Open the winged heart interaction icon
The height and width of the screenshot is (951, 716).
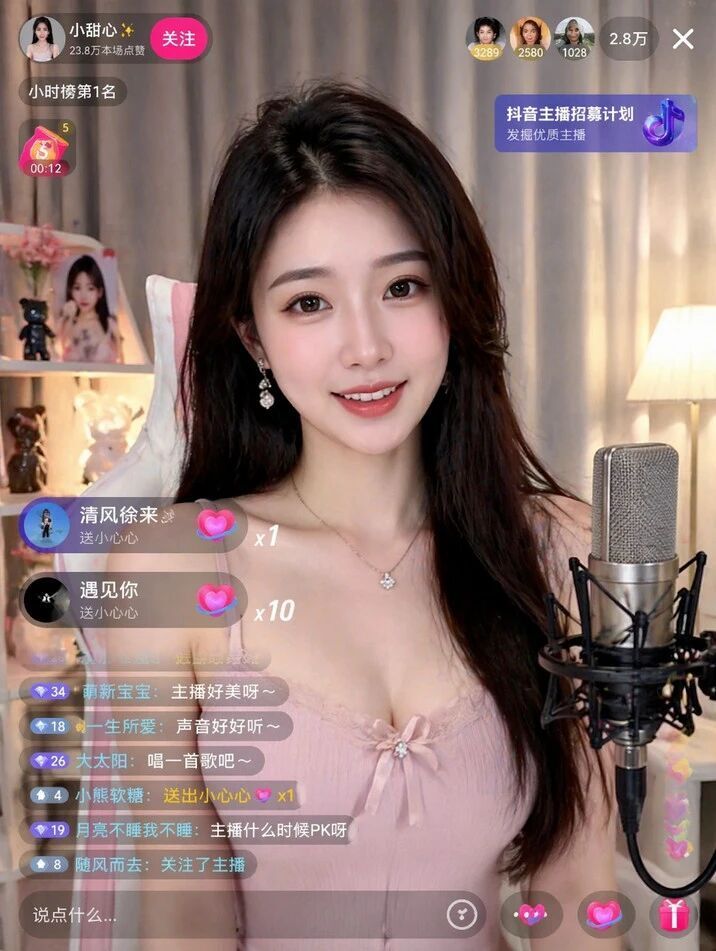pos(531,914)
